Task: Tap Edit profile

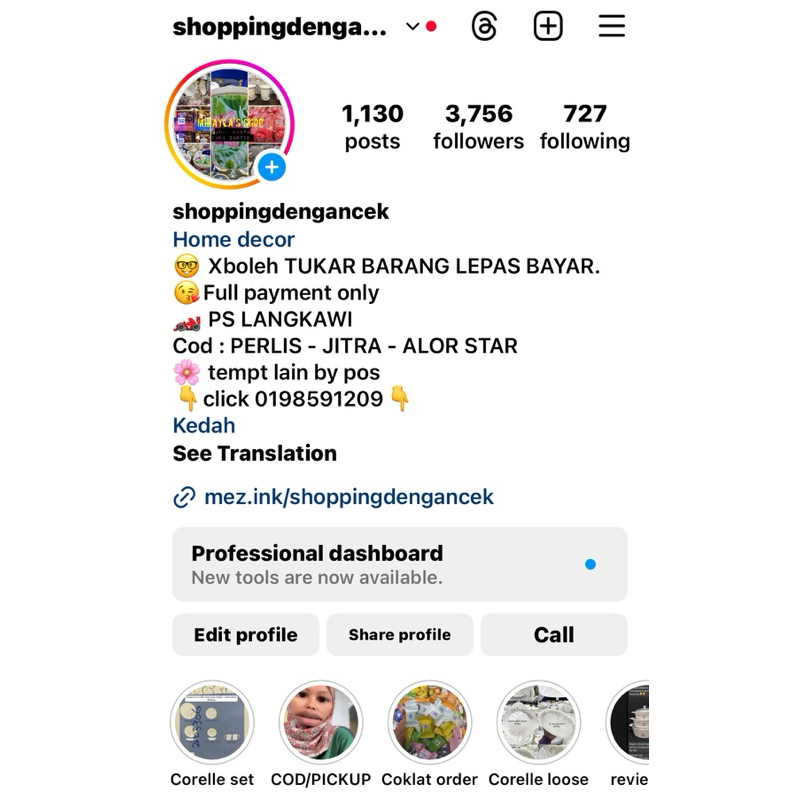Action: (x=245, y=635)
